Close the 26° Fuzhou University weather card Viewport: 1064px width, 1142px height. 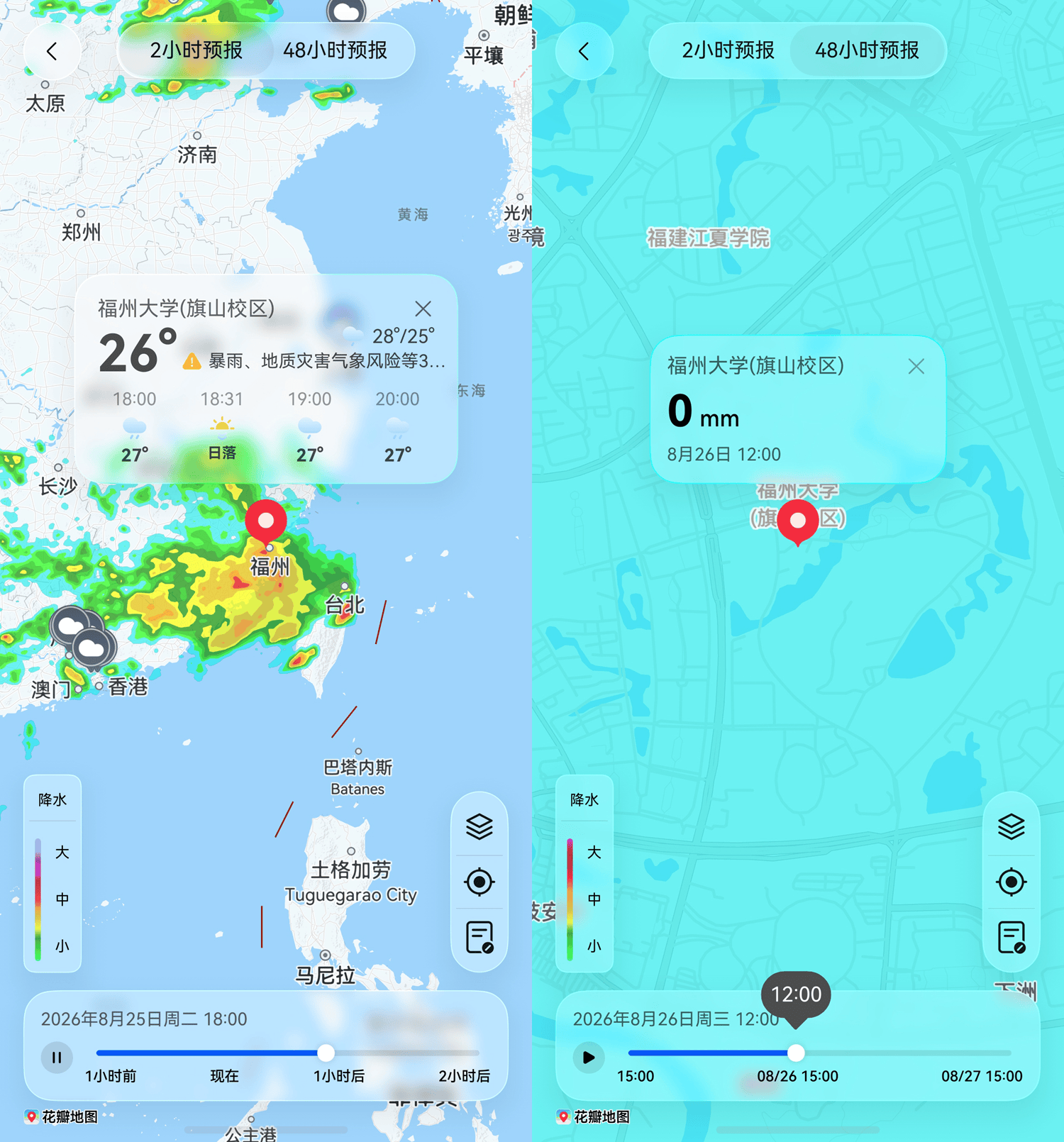pyautogui.click(x=423, y=309)
